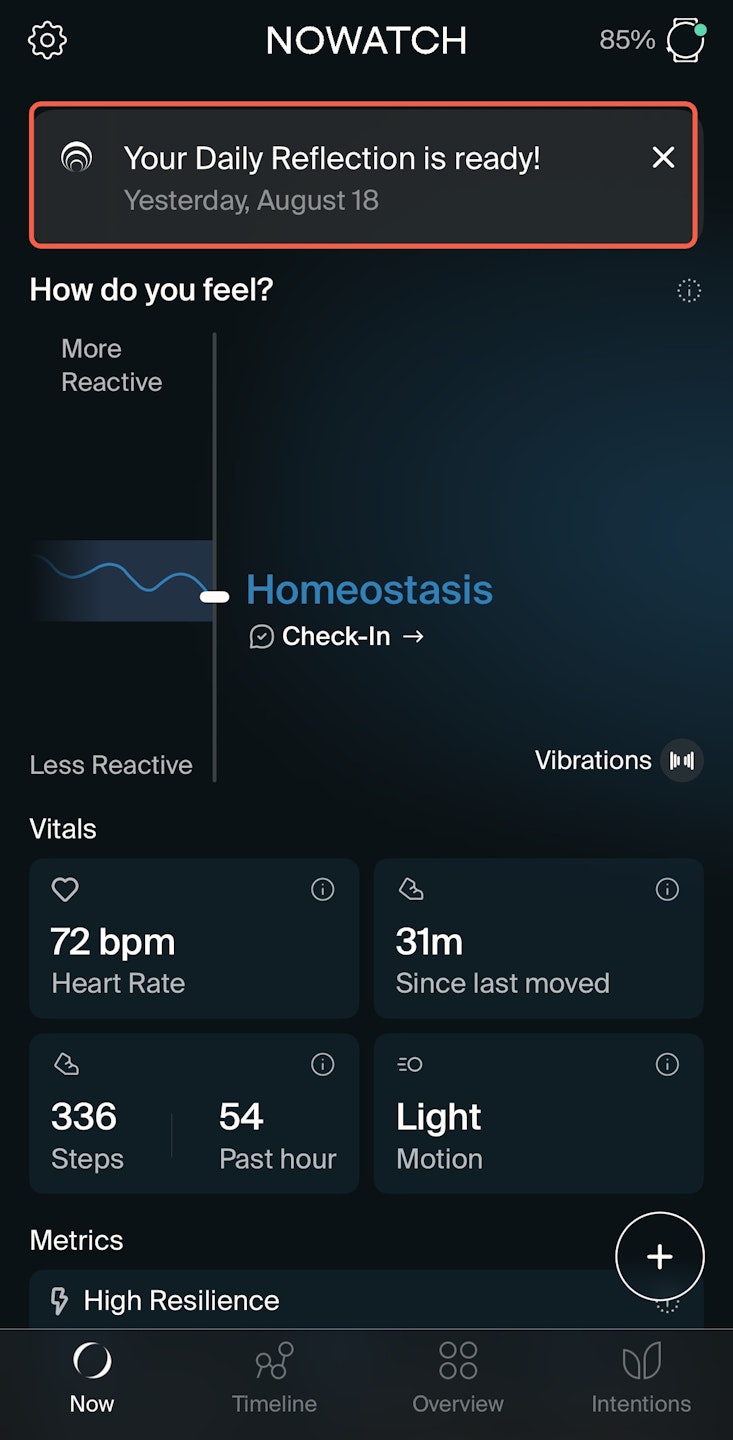Show info for Since last moved
The image size is (733, 1440).
tap(667, 889)
